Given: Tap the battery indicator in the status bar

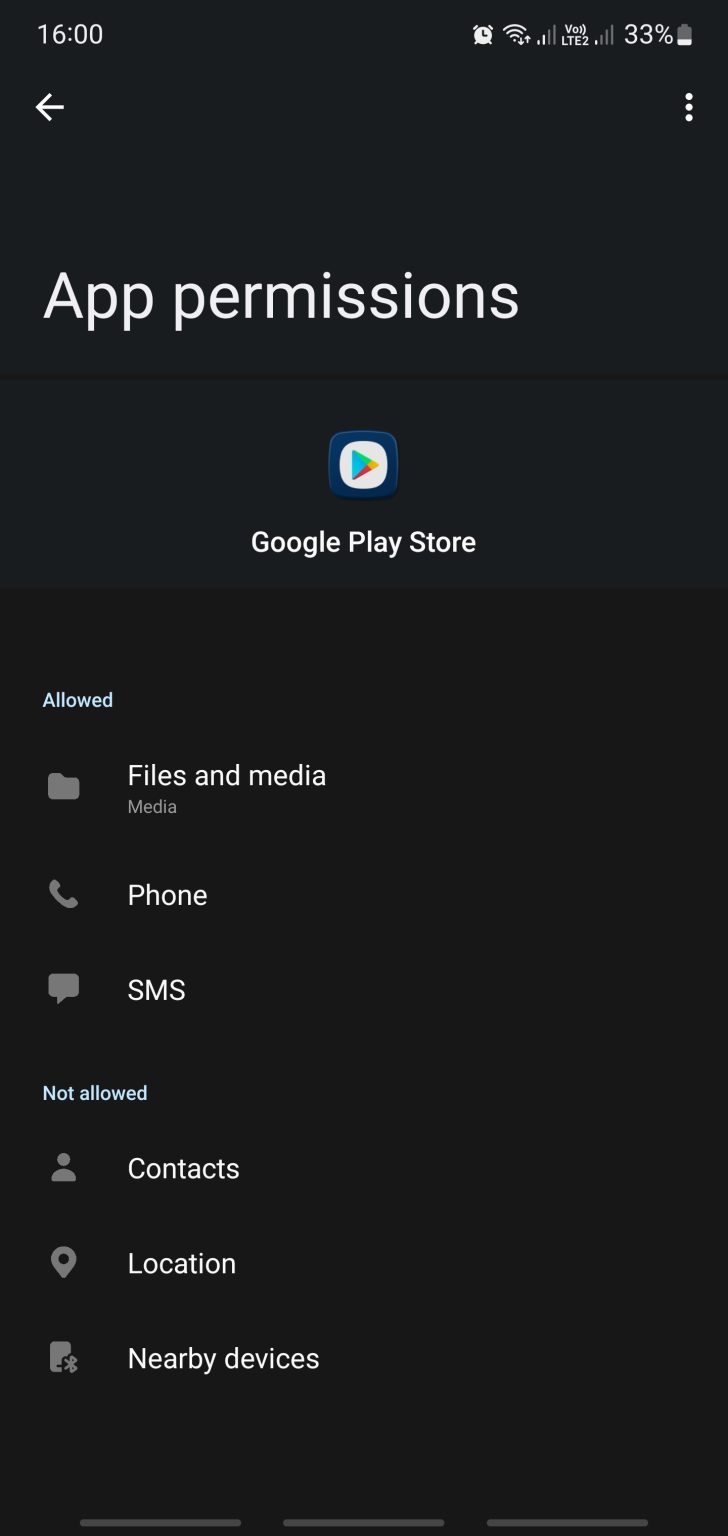Looking at the screenshot, I should pos(684,33).
